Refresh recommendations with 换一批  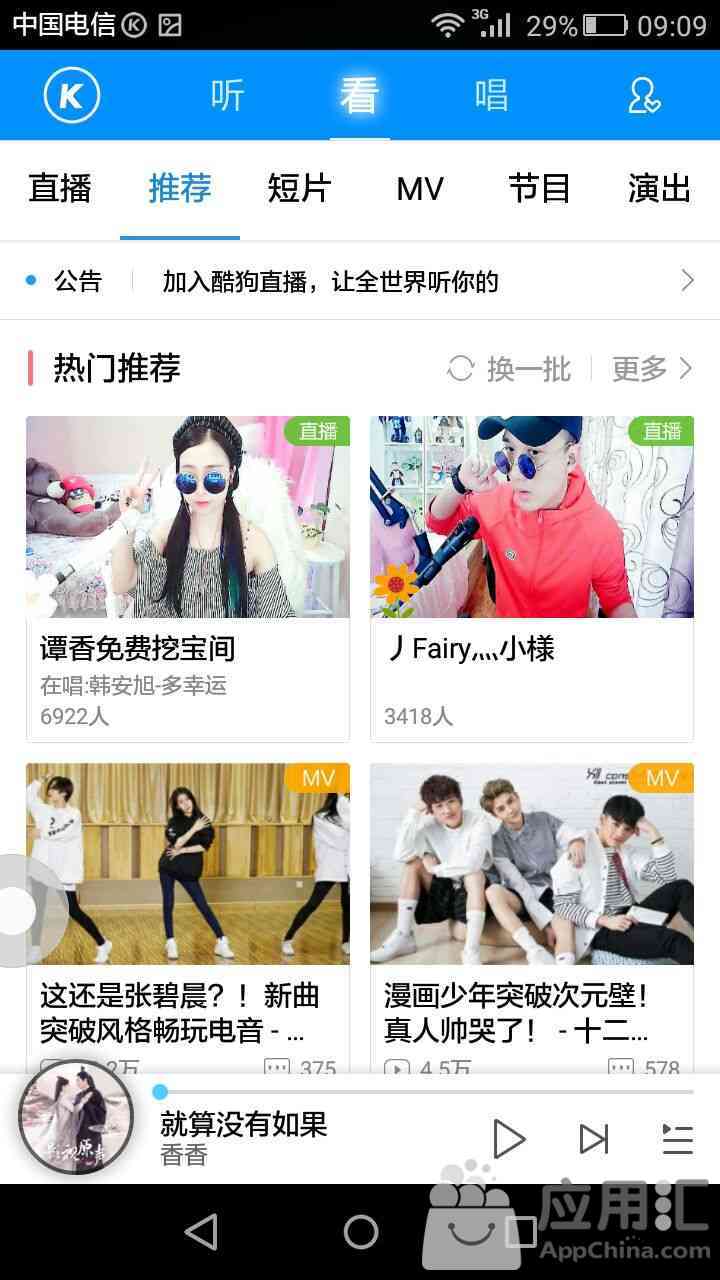tap(510, 369)
